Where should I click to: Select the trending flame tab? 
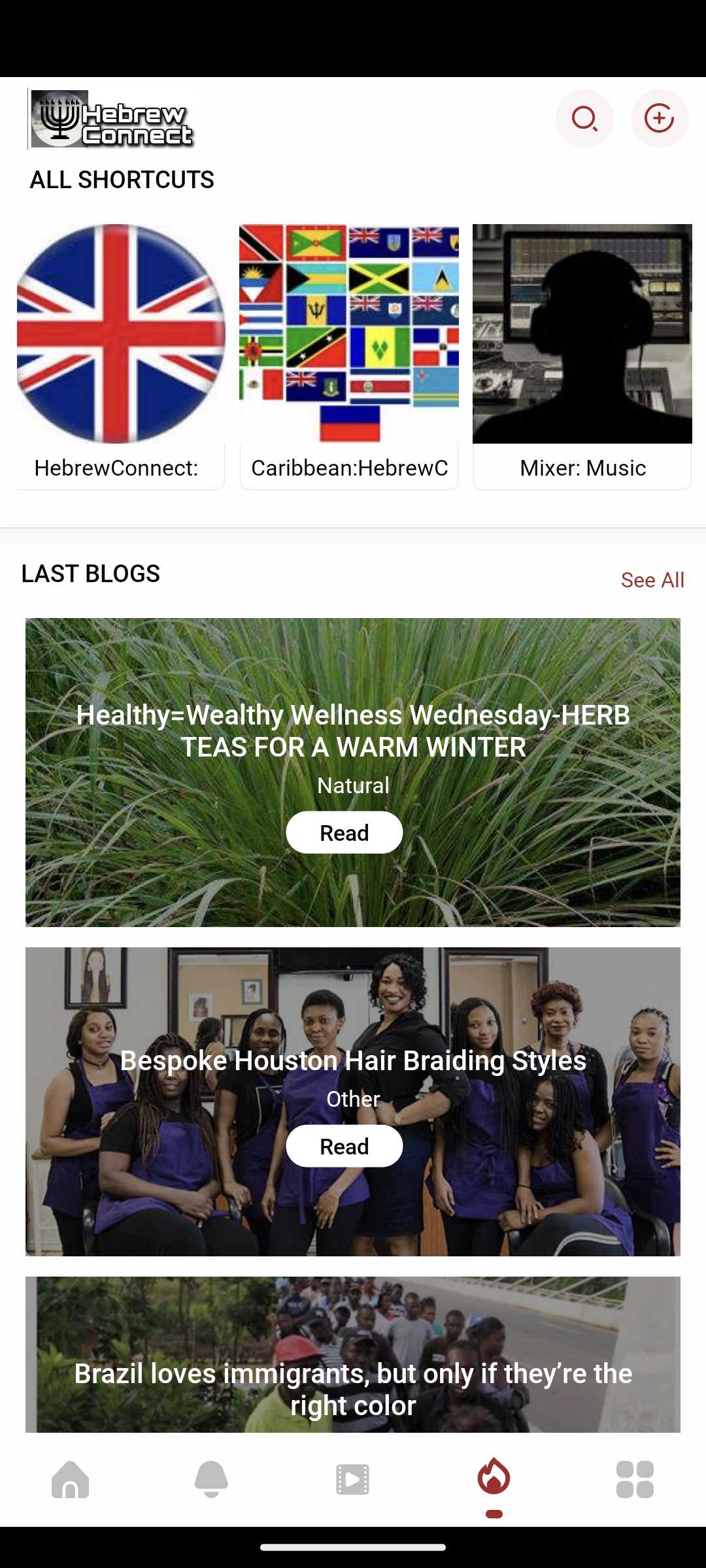click(494, 1479)
